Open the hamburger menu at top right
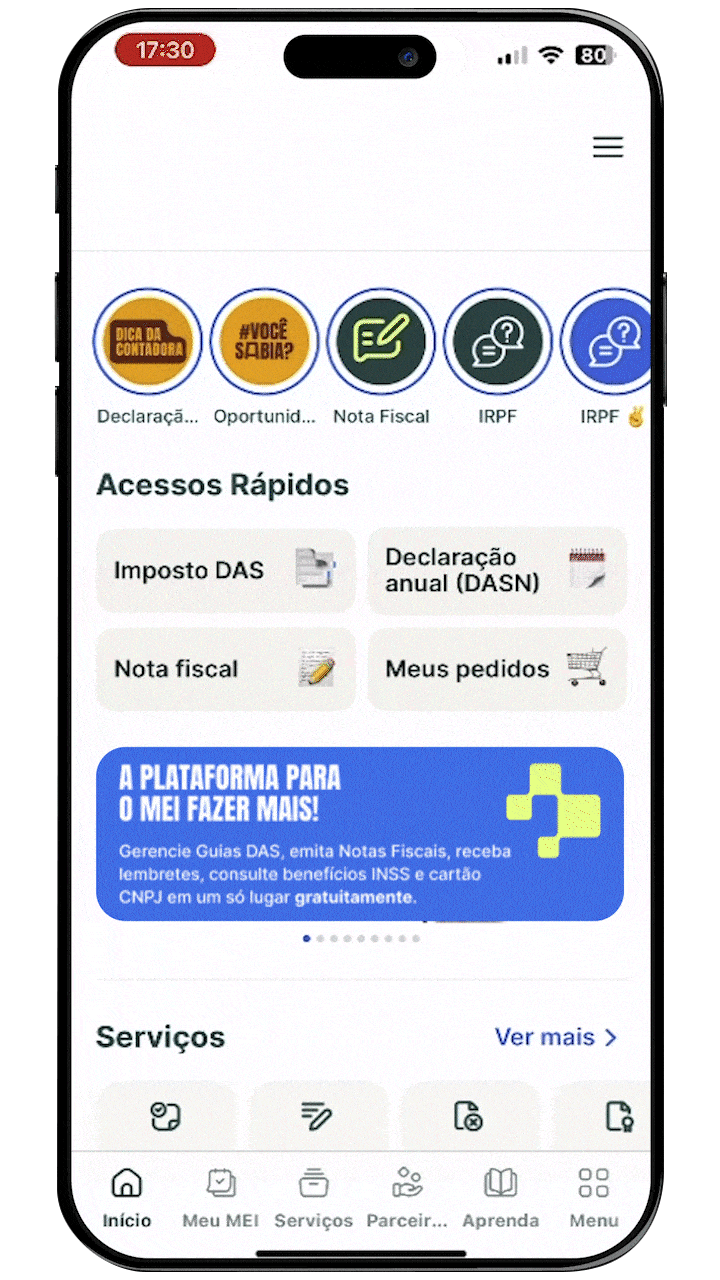Viewport: 720px width, 1280px height. pos(608,147)
